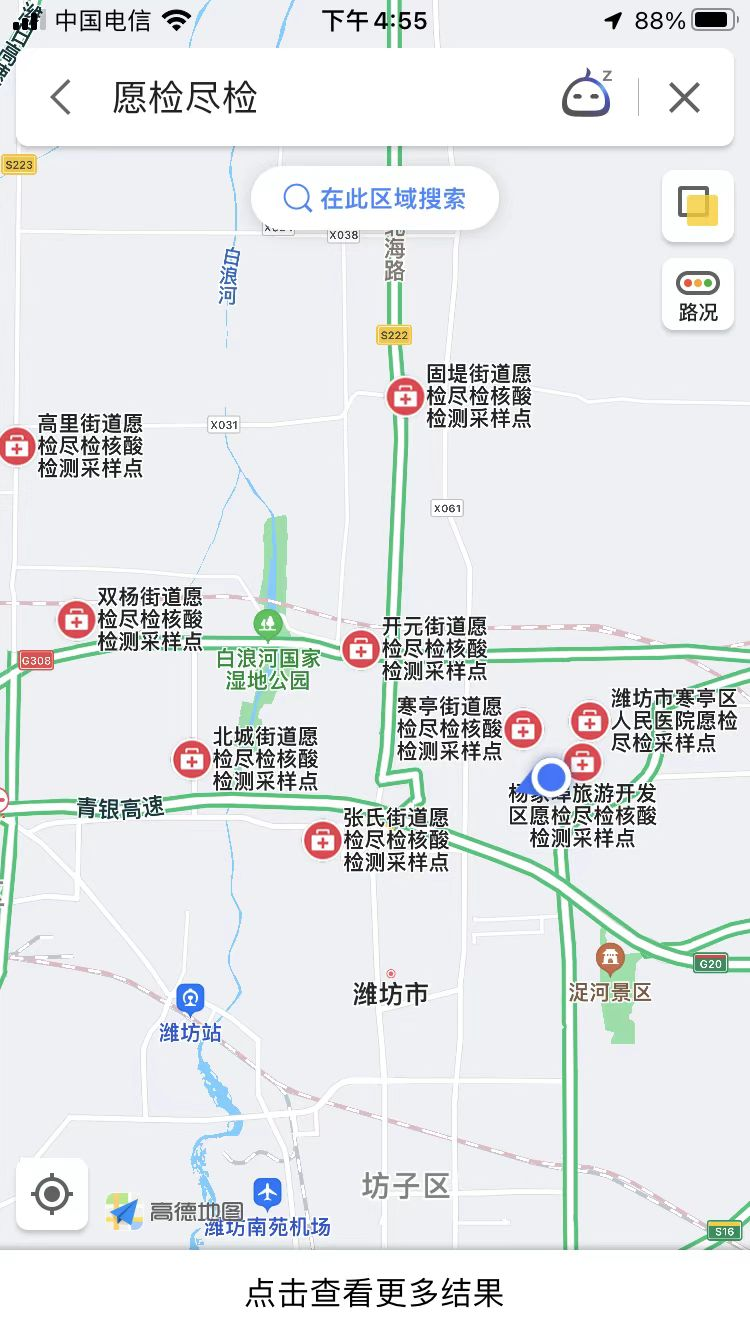Select the 寒亭街道 testing site marker
This screenshot has height=1334, width=750.
pyautogui.click(x=523, y=729)
